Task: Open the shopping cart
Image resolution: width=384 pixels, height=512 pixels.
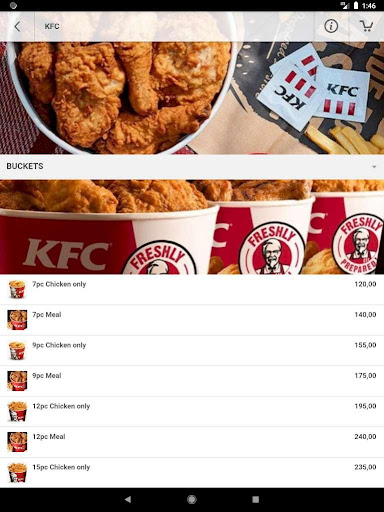Action: coord(366,26)
